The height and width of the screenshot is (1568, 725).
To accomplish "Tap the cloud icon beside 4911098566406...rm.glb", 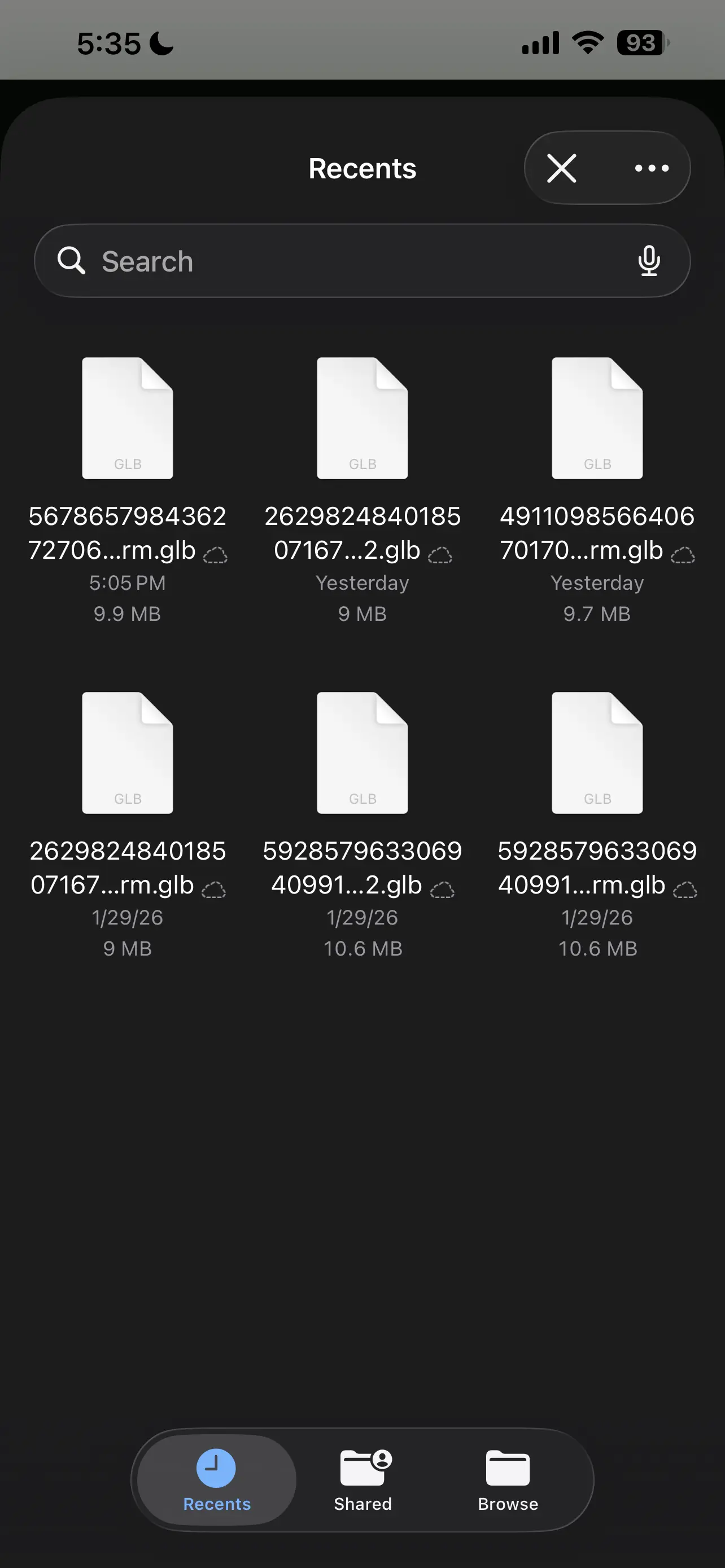I will point(683,554).
